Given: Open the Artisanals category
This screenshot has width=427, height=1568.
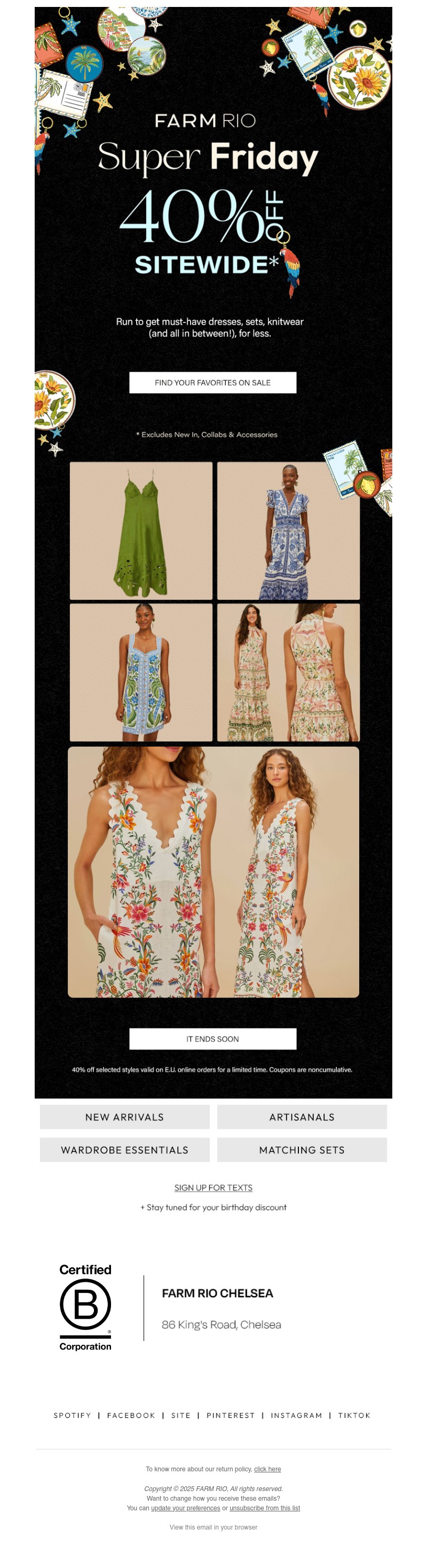Looking at the screenshot, I should point(302,1116).
